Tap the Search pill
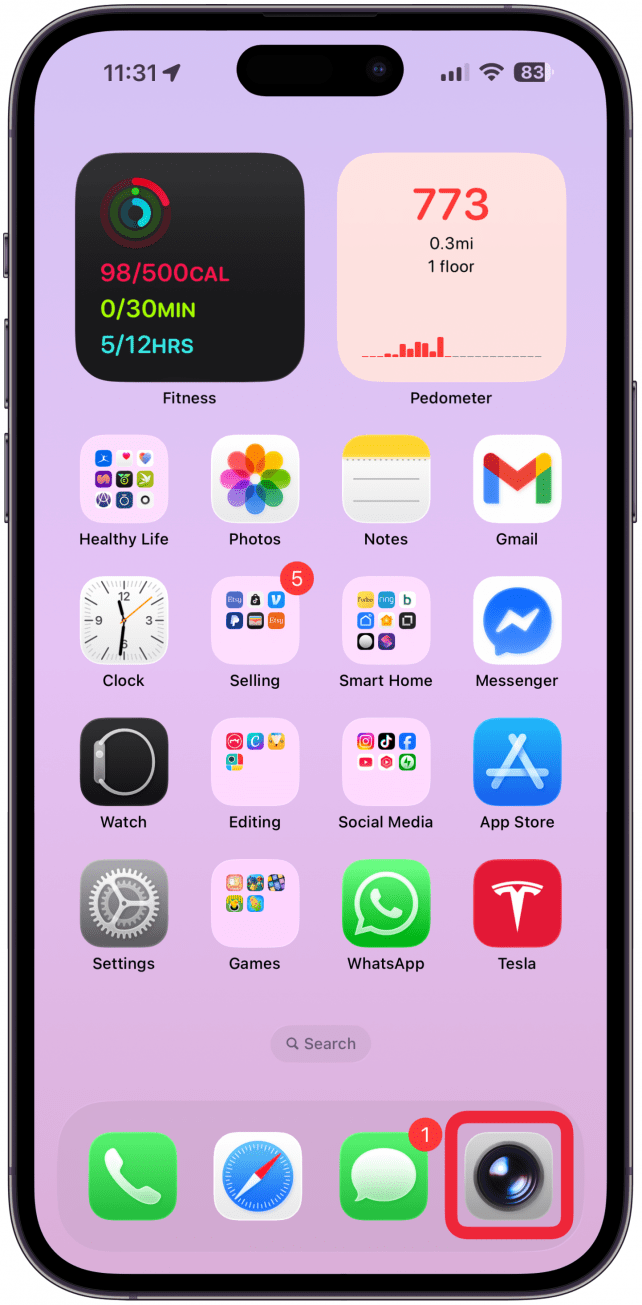Viewport: 642px width, 1305px height. pyautogui.click(x=320, y=1043)
